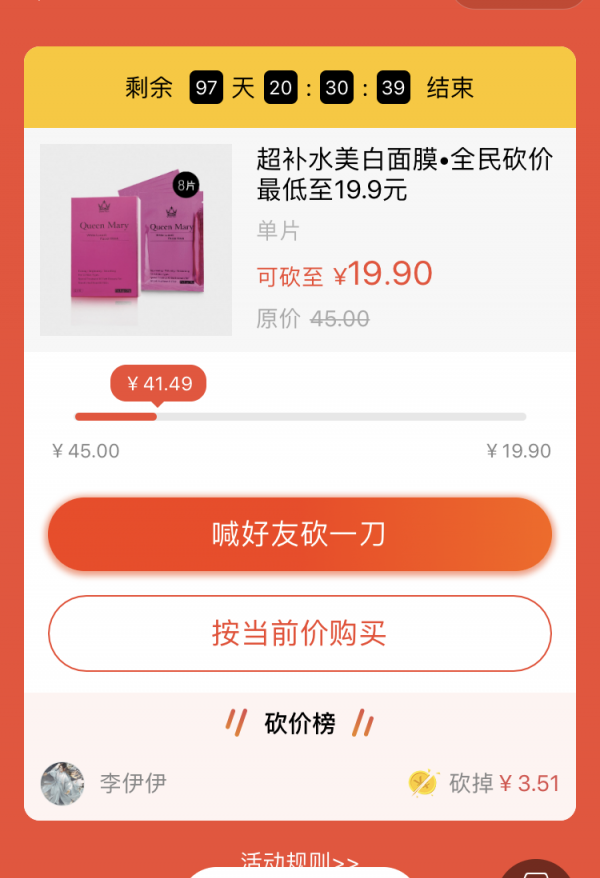The width and height of the screenshot is (600, 878).
Task: Tap 喊好友砍一刀 to invite friends
Action: [x=299, y=534]
